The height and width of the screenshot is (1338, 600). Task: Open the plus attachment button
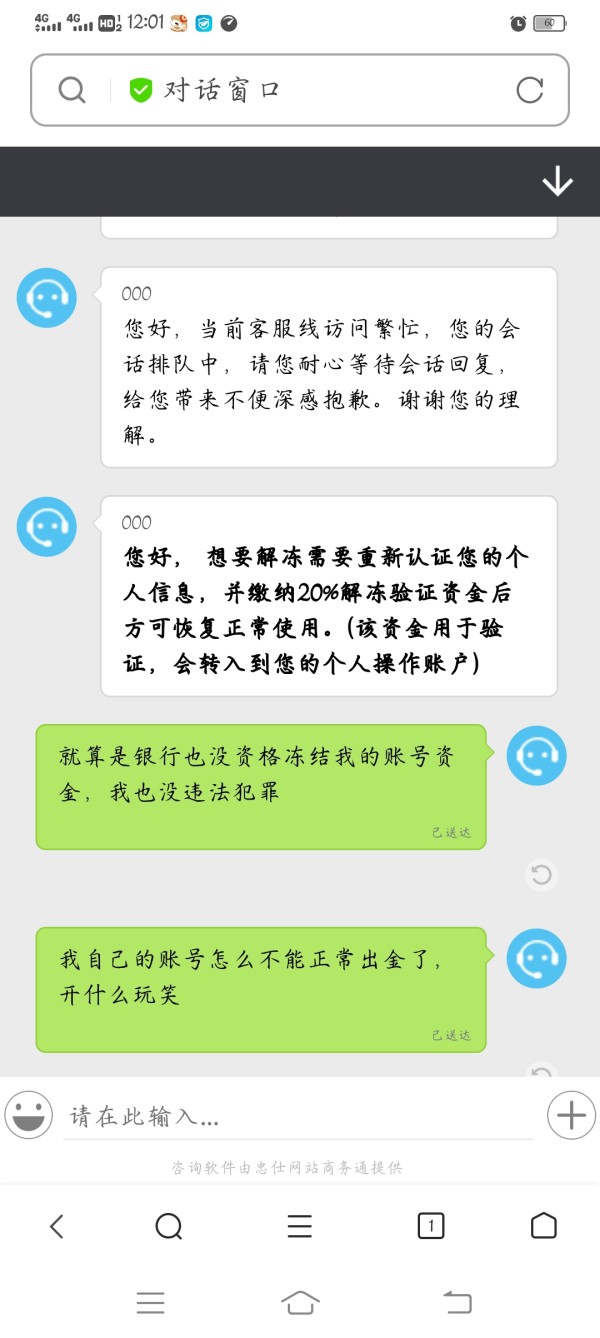point(571,1115)
